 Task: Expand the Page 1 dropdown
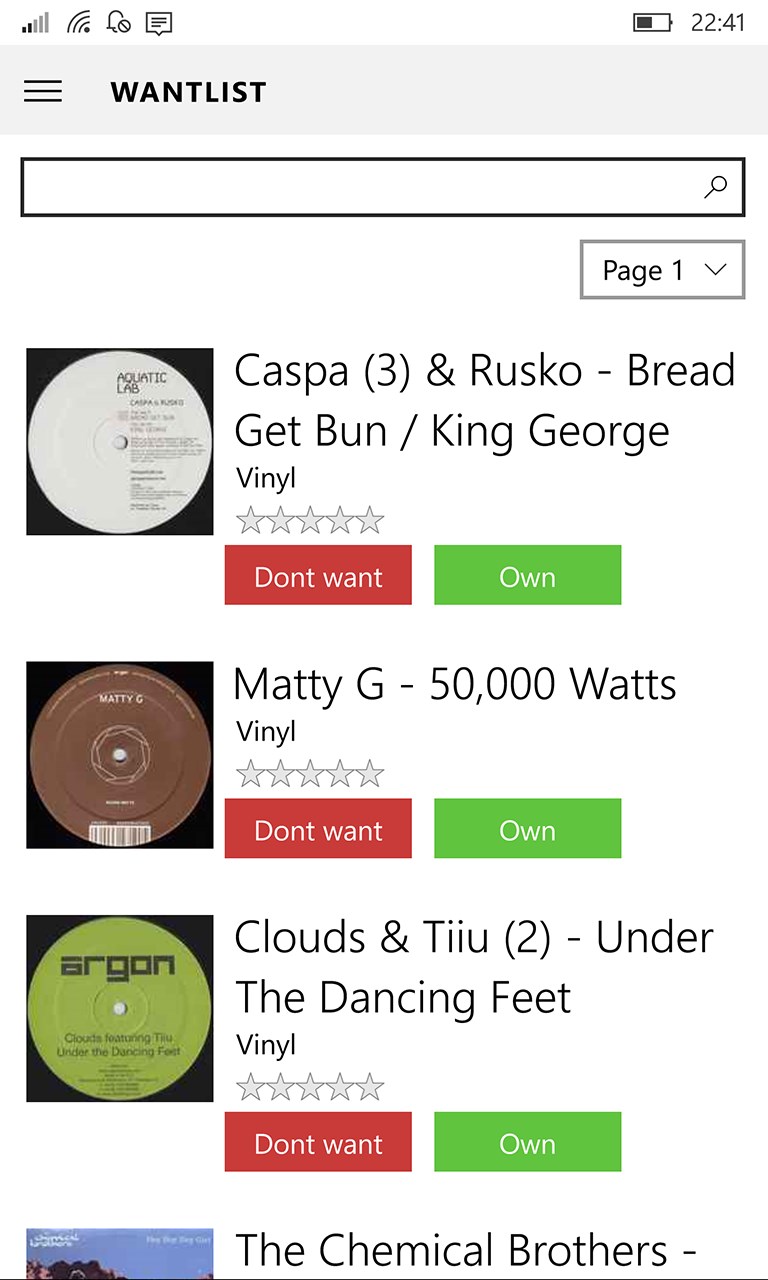coord(662,270)
